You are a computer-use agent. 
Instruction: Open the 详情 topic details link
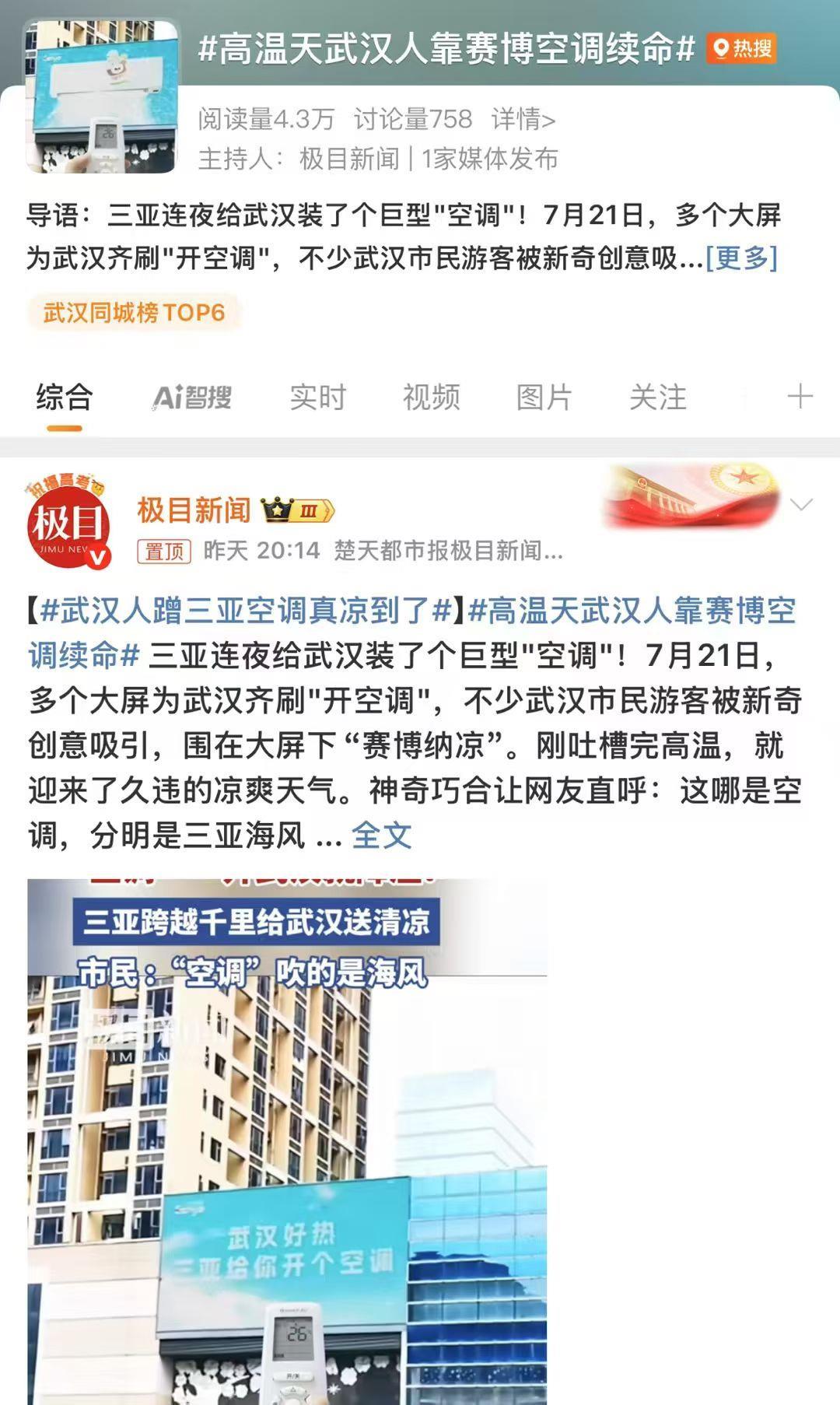523,119
